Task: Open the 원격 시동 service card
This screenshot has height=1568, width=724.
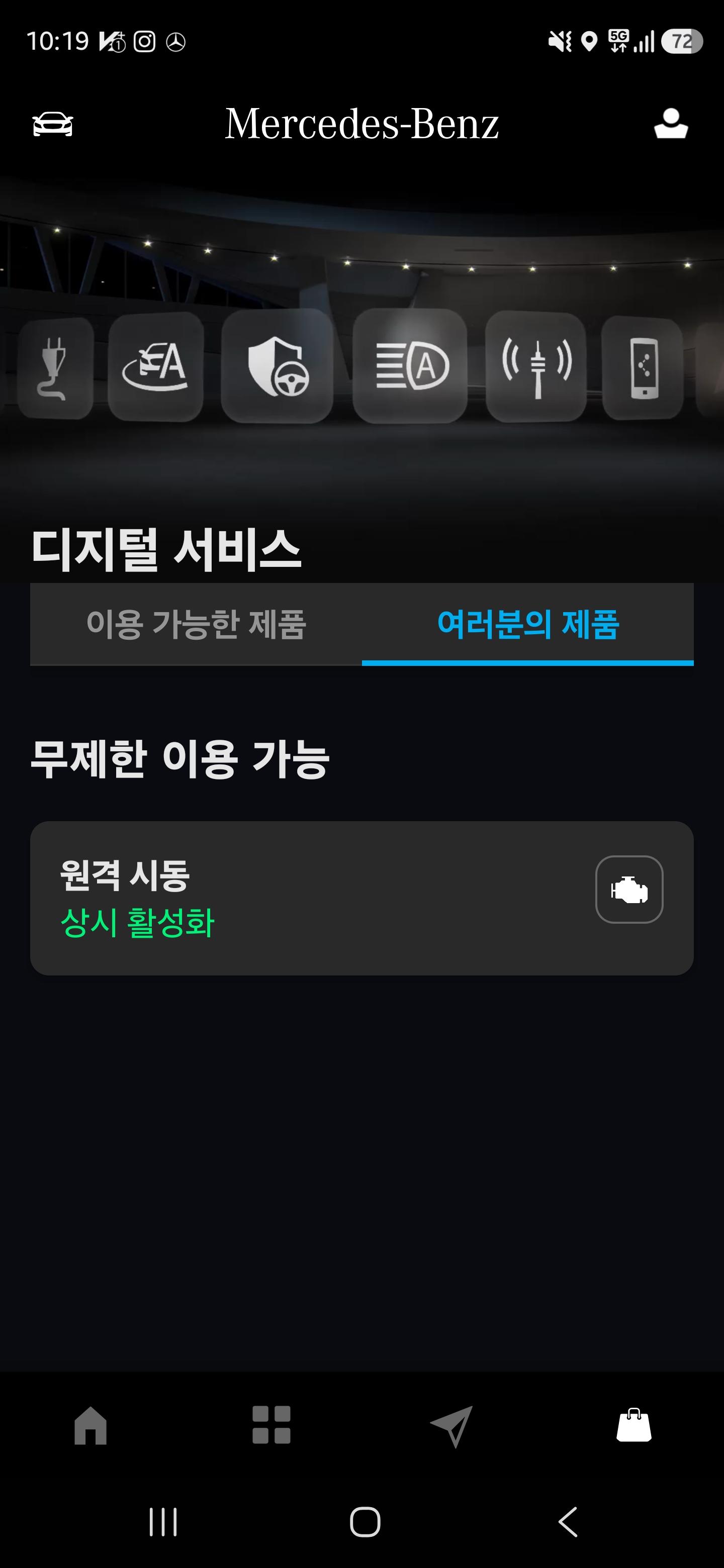Action: coord(361,899)
